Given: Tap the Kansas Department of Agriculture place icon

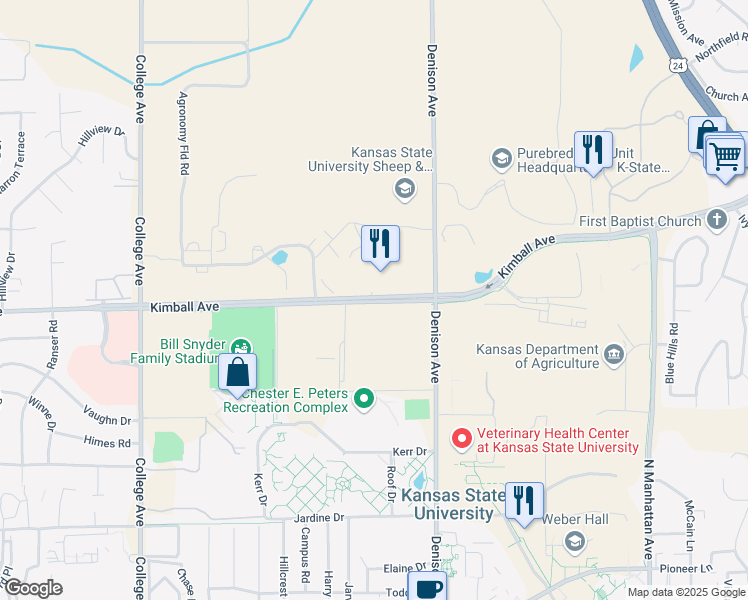Looking at the screenshot, I should (613, 352).
